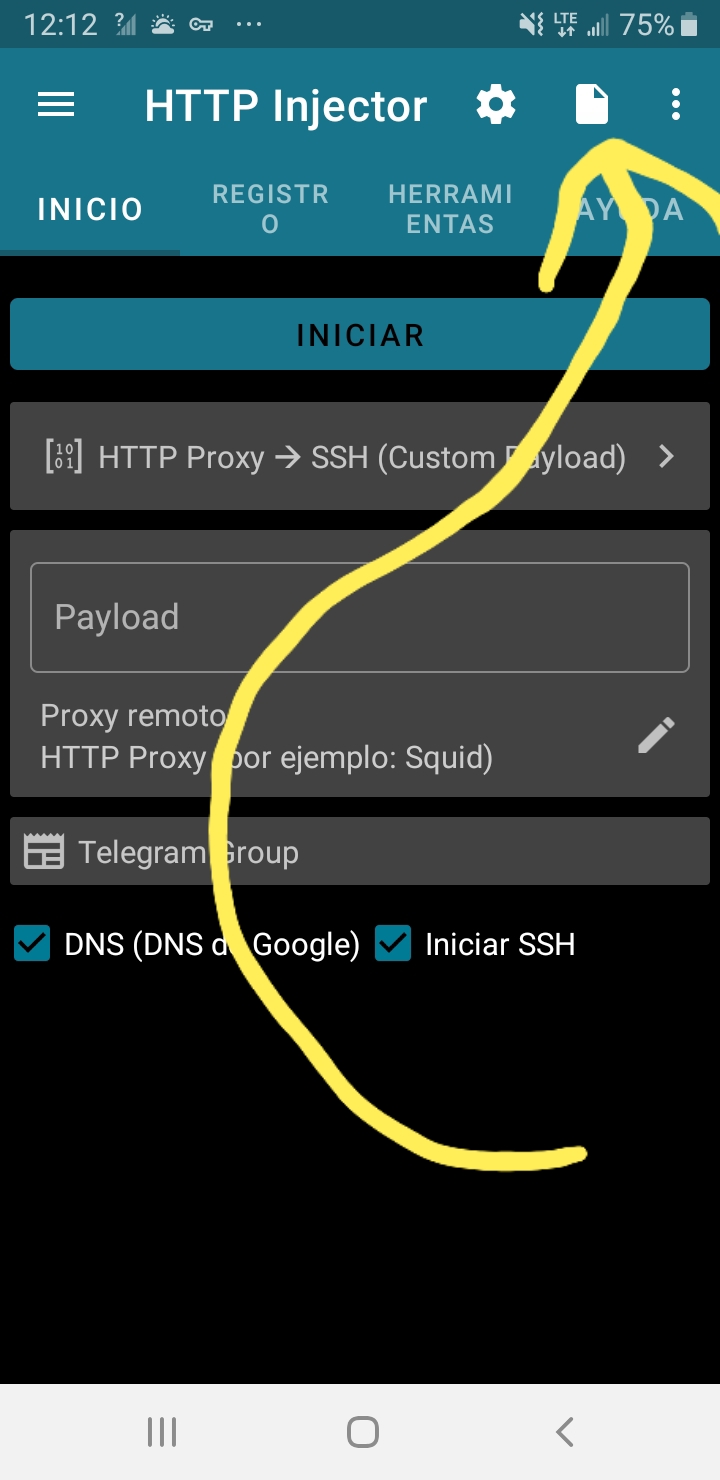
Task: Switch to the REGISTRO tab
Action: (x=271, y=207)
